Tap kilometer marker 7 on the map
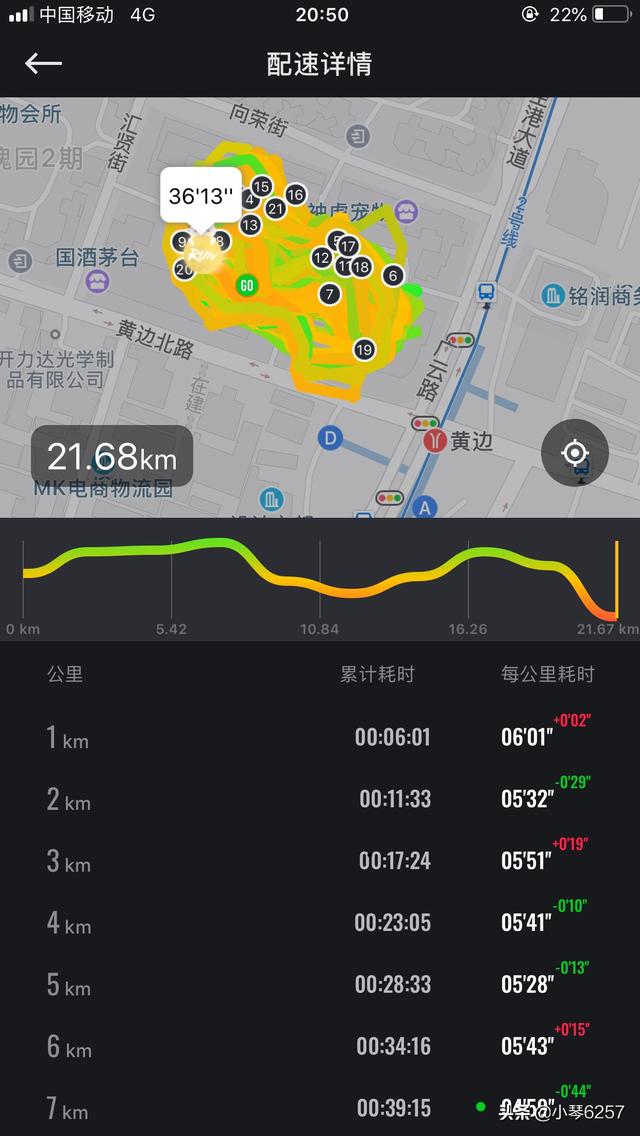Image resolution: width=640 pixels, height=1136 pixels. pyautogui.click(x=330, y=294)
